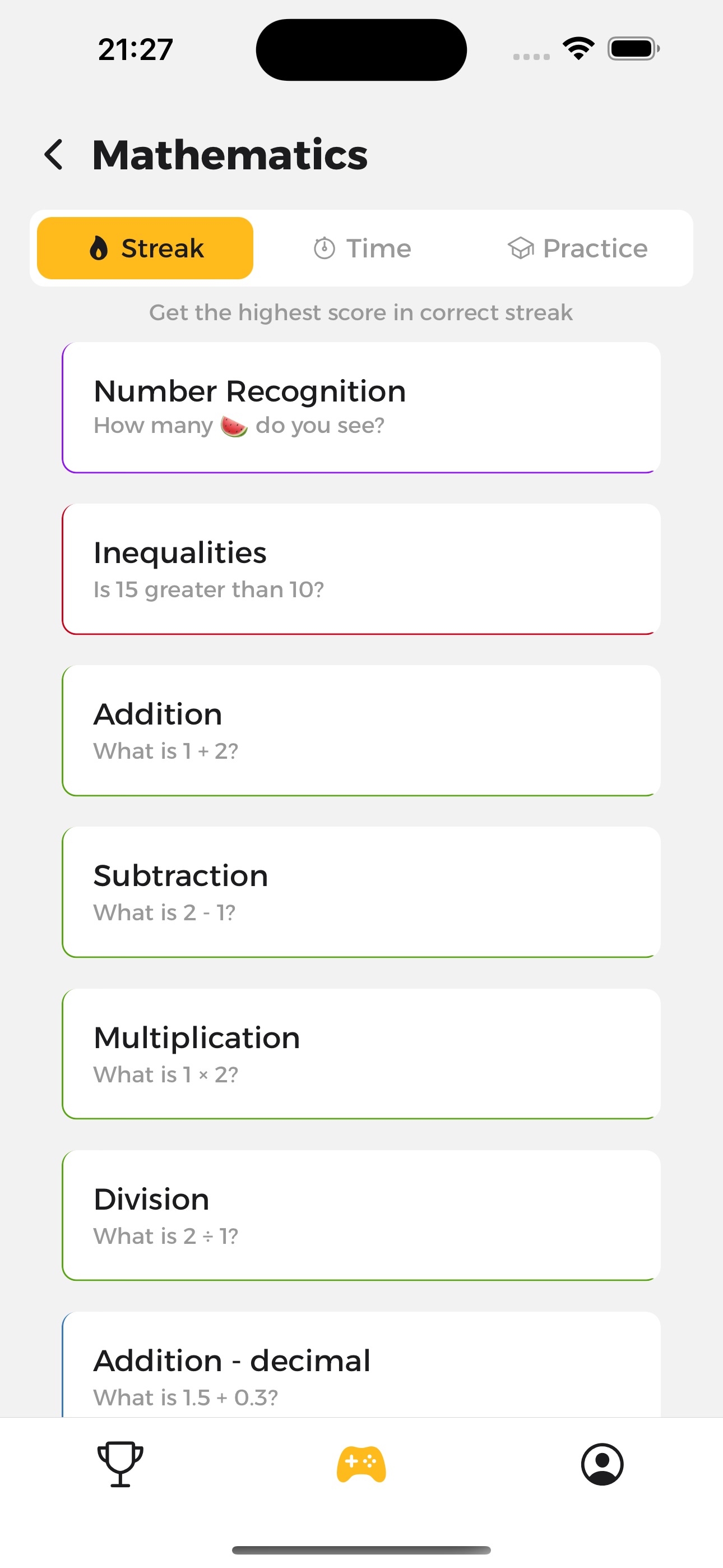Click the cube icon next to Practice
This screenshot has height=1568, width=723.
(x=521, y=248)
